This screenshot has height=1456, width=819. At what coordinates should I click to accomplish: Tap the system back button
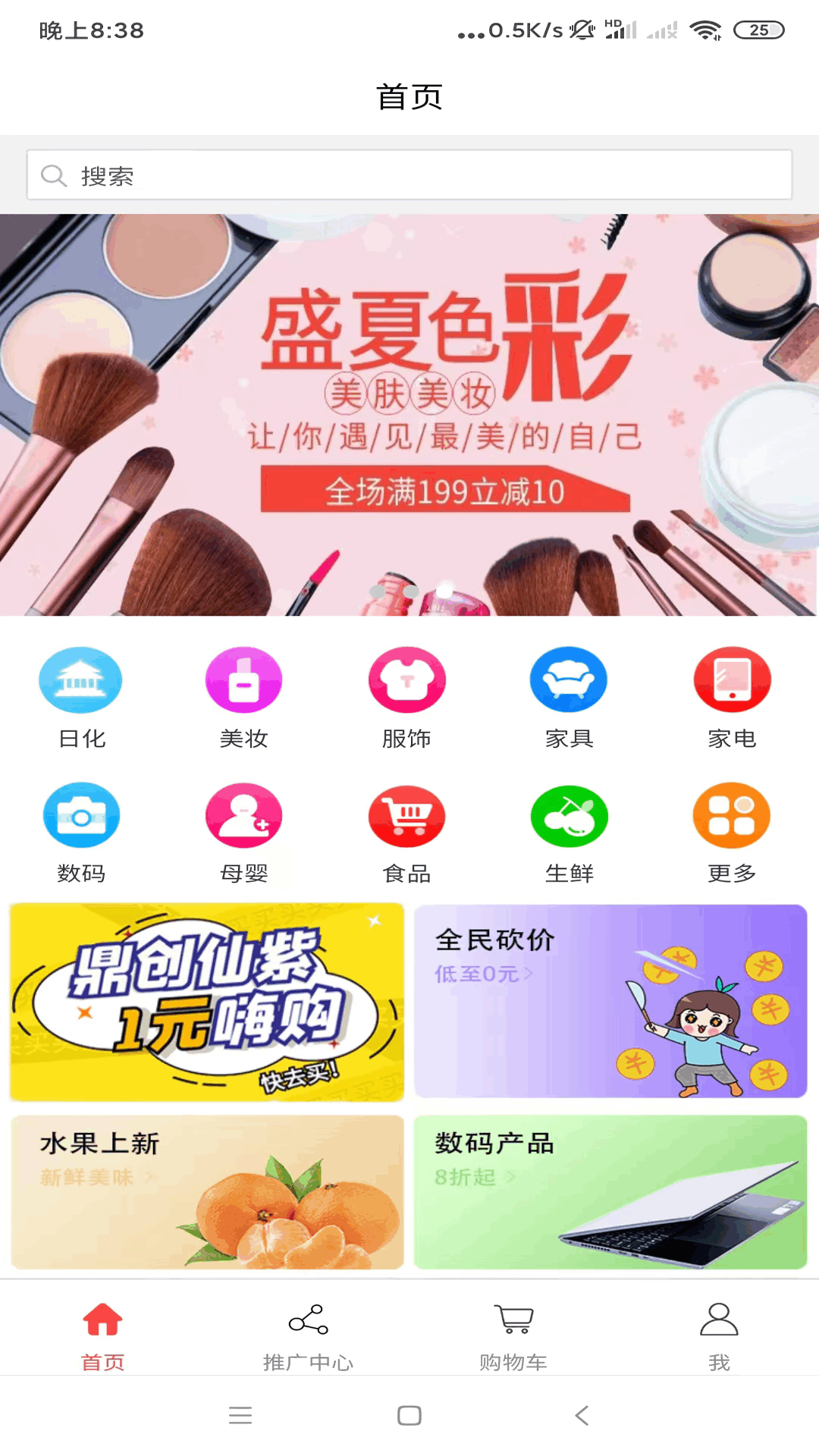[x=582, y=1415]
